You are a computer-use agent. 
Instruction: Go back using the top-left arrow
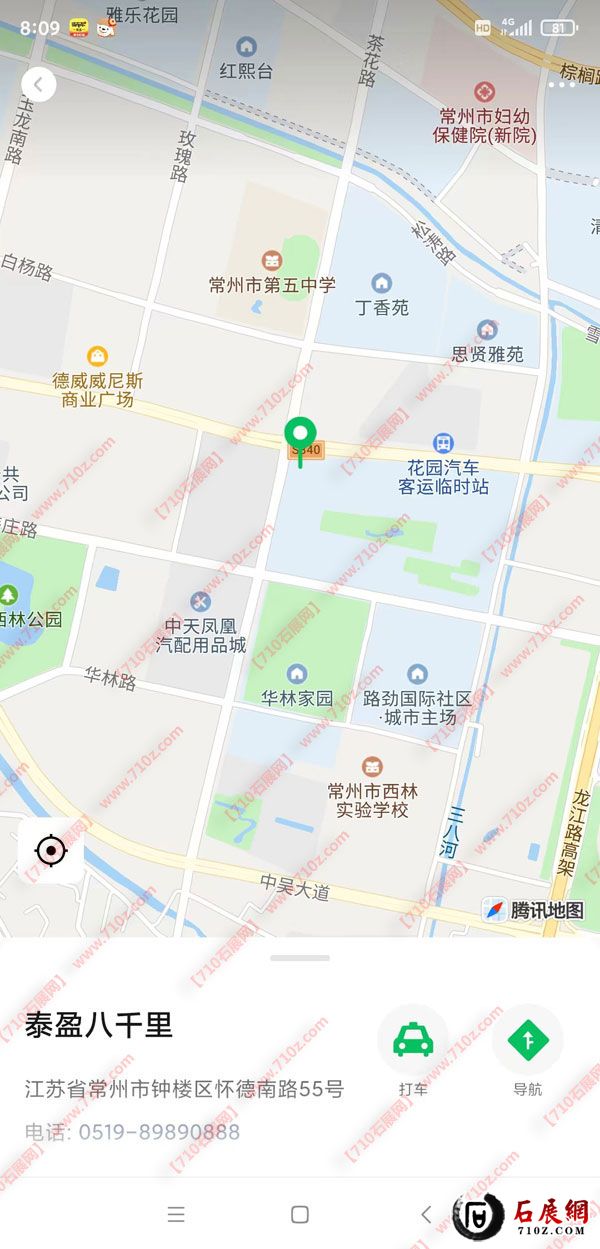[38, 84]
